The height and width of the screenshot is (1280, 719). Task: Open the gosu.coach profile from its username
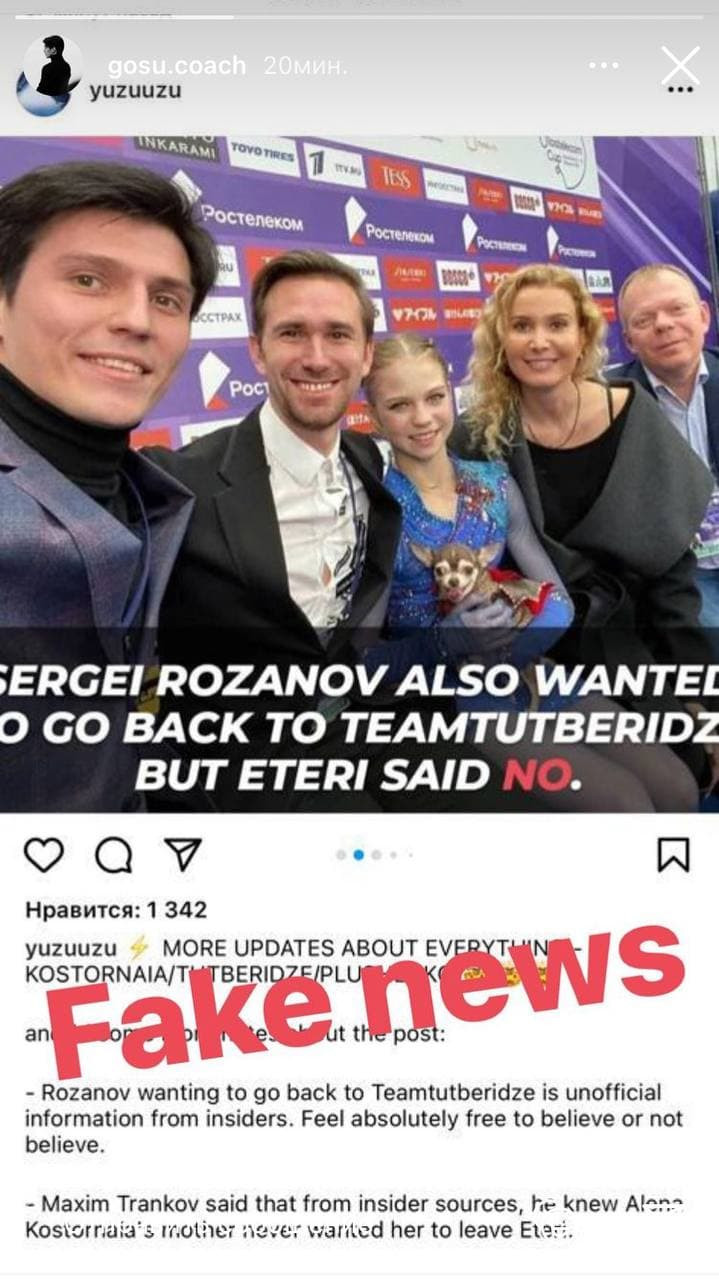point(177,66)
